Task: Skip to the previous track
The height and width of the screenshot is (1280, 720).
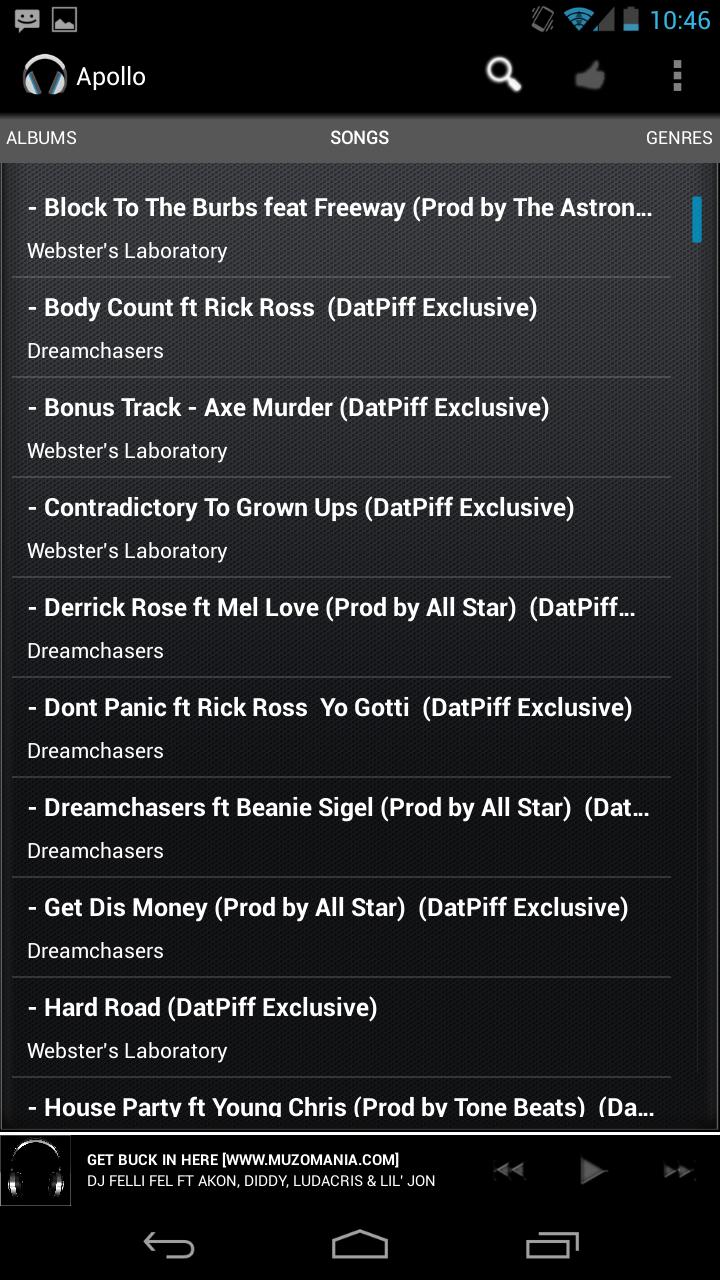Action: (509, 1170)
